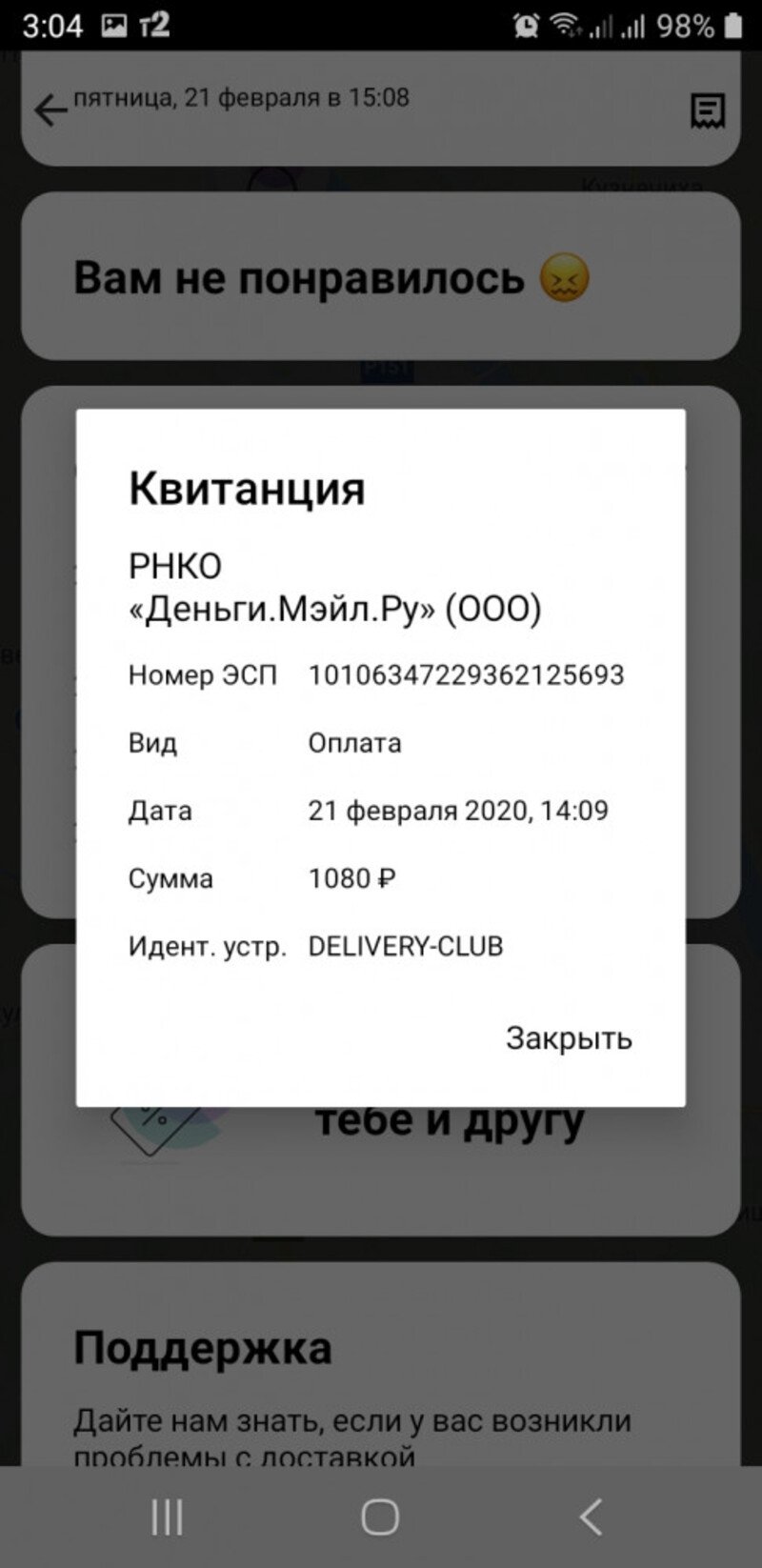Go back using the system back button
Screen dimensions: 762x1568
(x=592, y=1517)
